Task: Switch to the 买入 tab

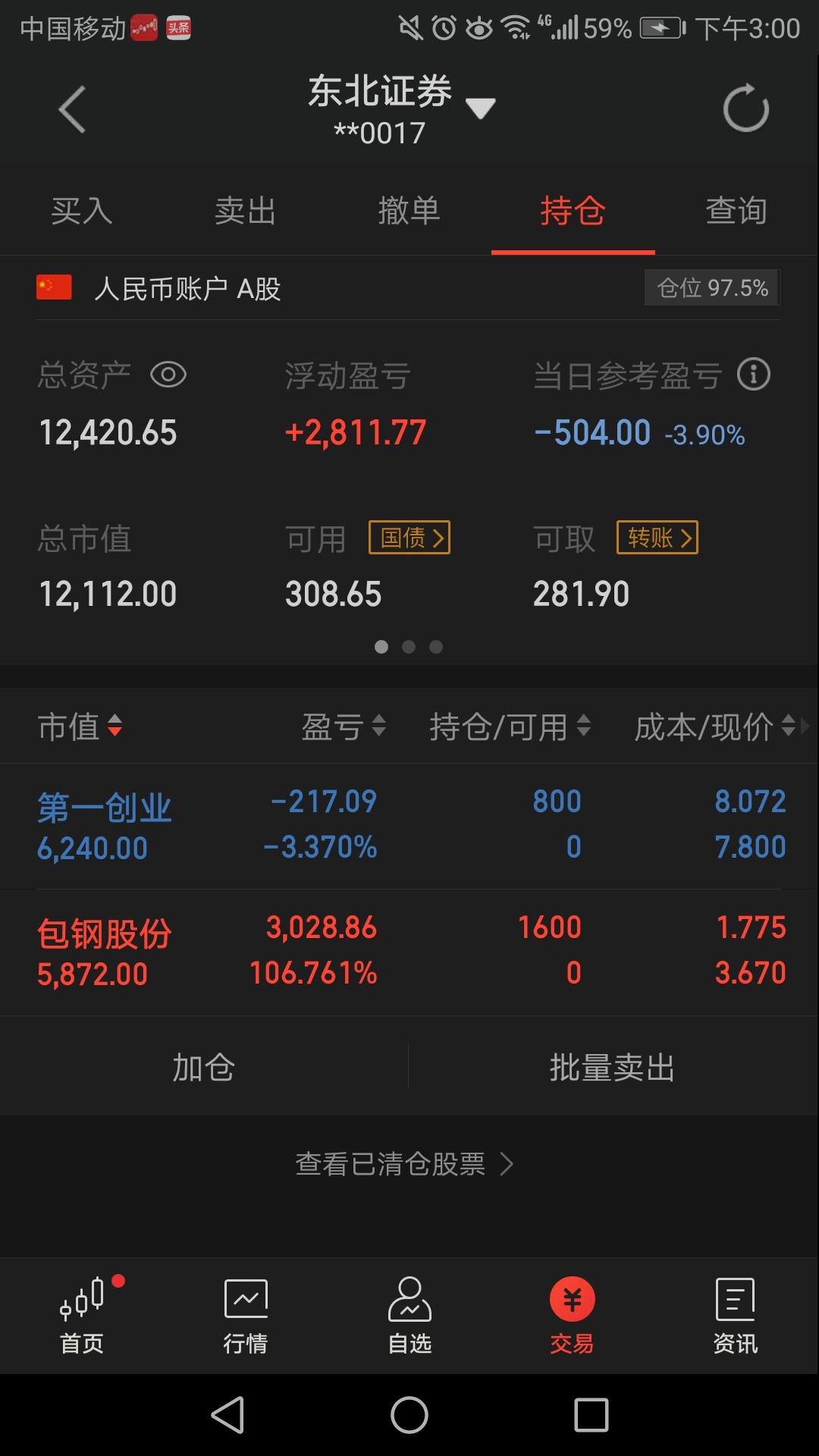Action: click(x=82, y=211)
